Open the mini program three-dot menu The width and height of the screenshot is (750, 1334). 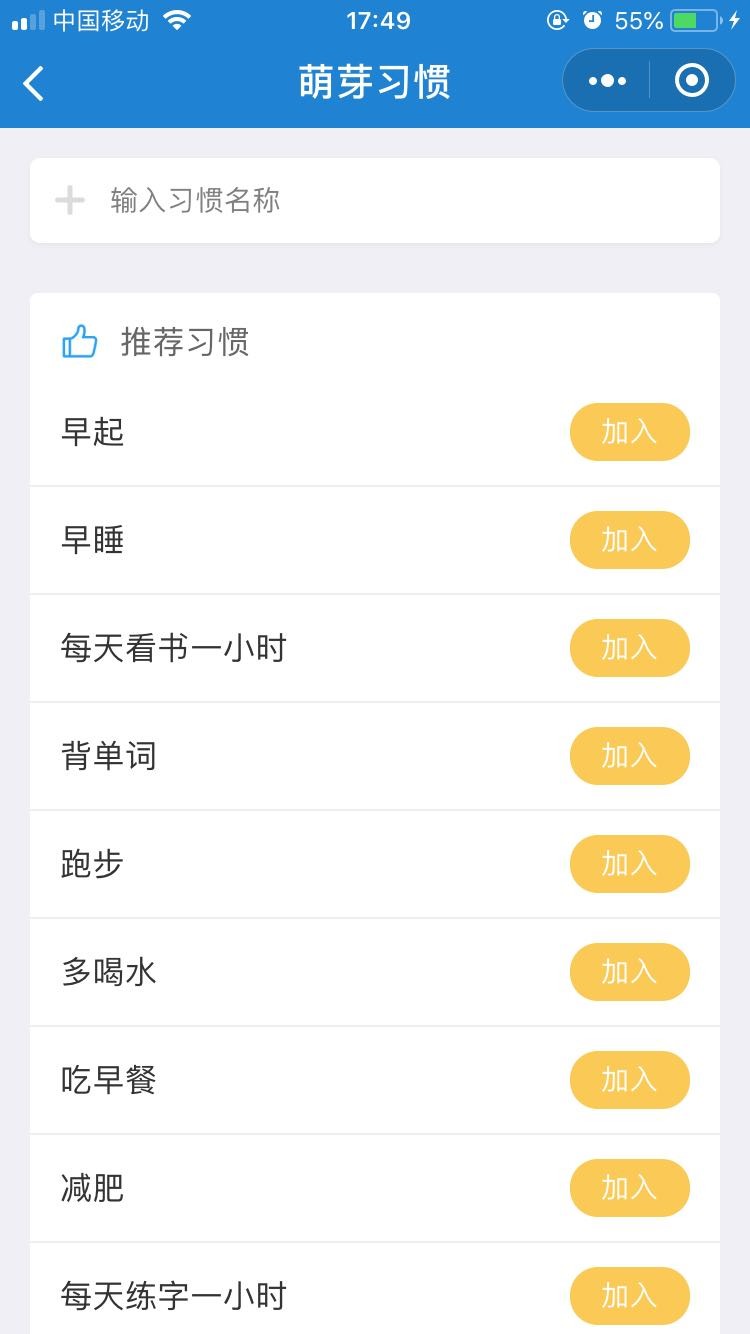click(607, 81)
